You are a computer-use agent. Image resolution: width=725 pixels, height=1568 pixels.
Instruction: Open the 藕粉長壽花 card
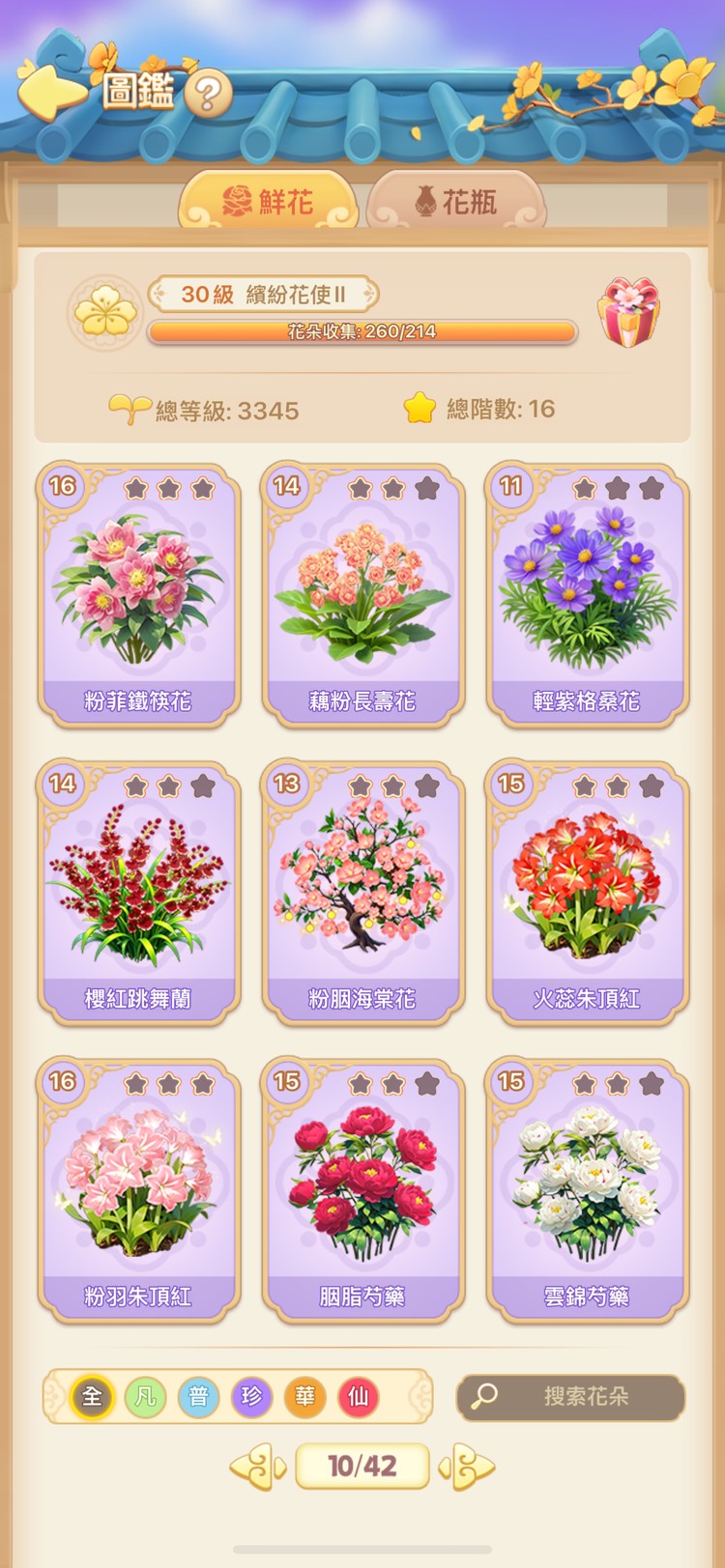[362, 594]
